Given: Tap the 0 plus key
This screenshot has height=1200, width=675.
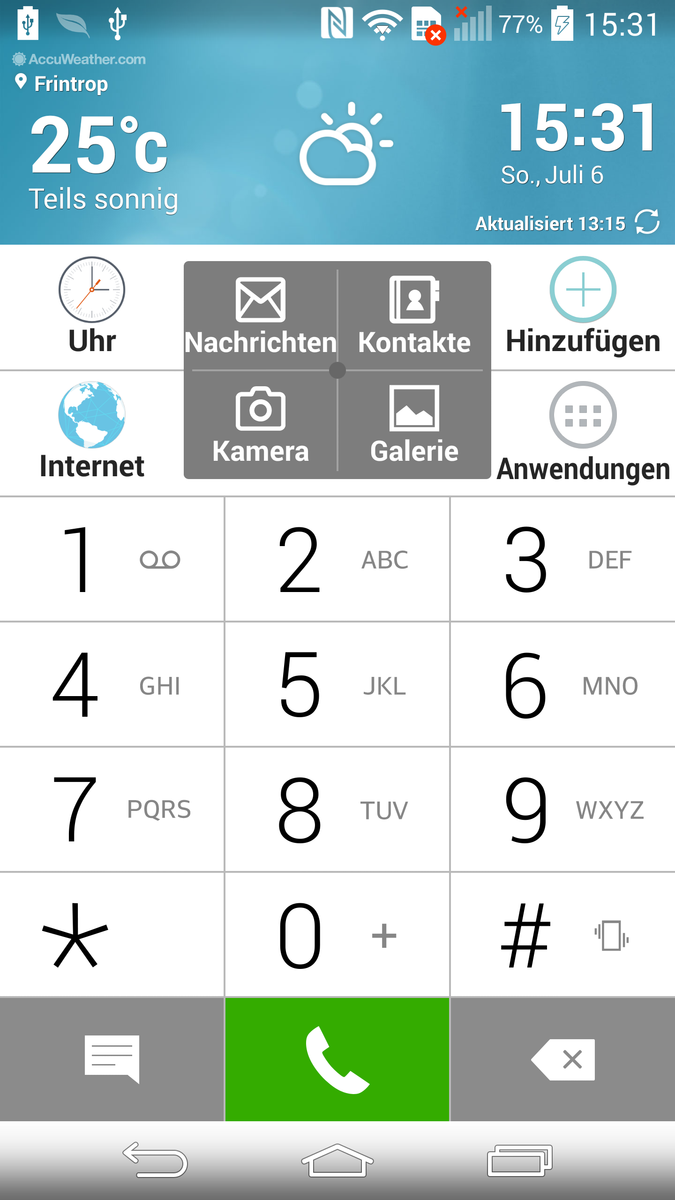Looking at the screenshot, I should 337,935.
